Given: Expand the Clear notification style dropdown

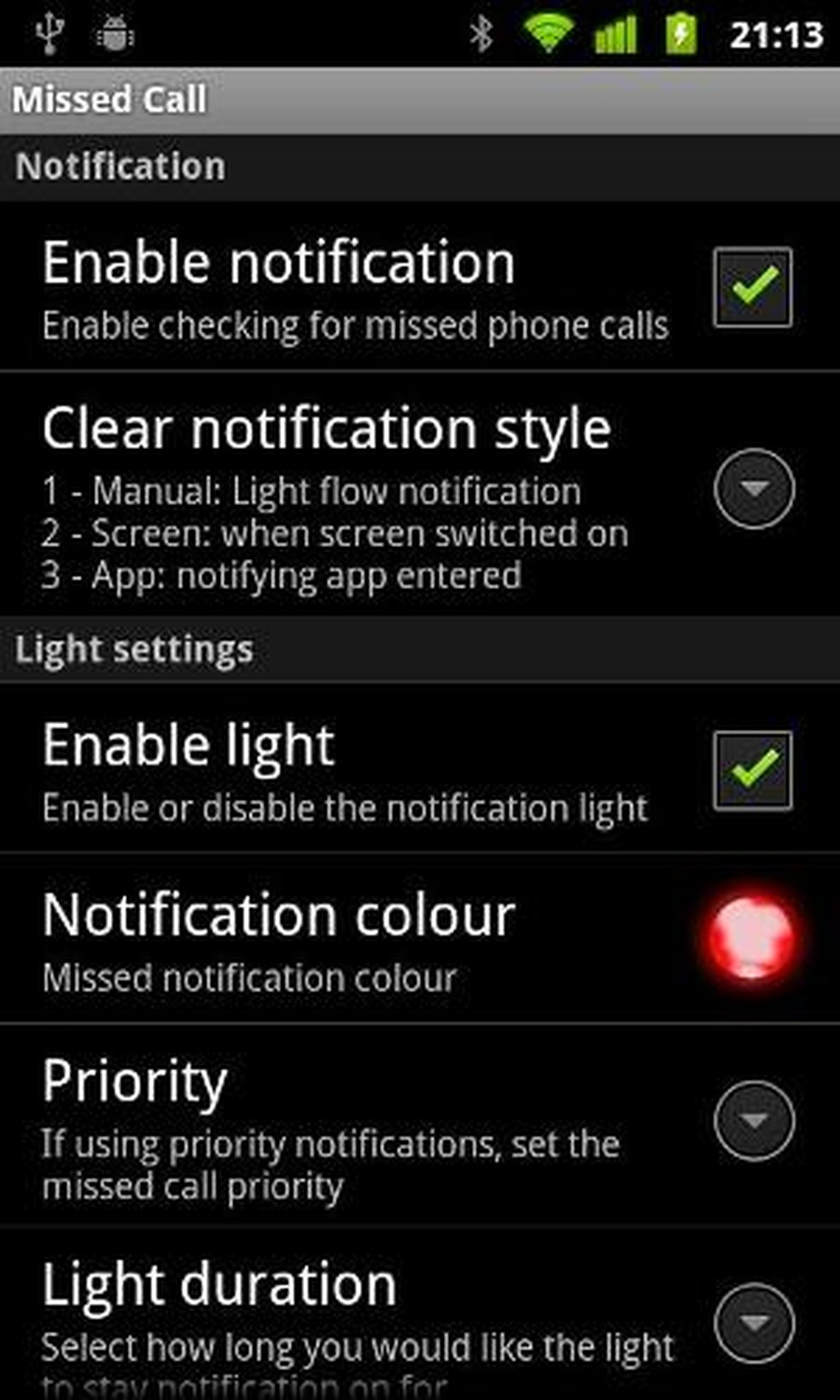Looking at the screenshot, I should tap(754, 488).
